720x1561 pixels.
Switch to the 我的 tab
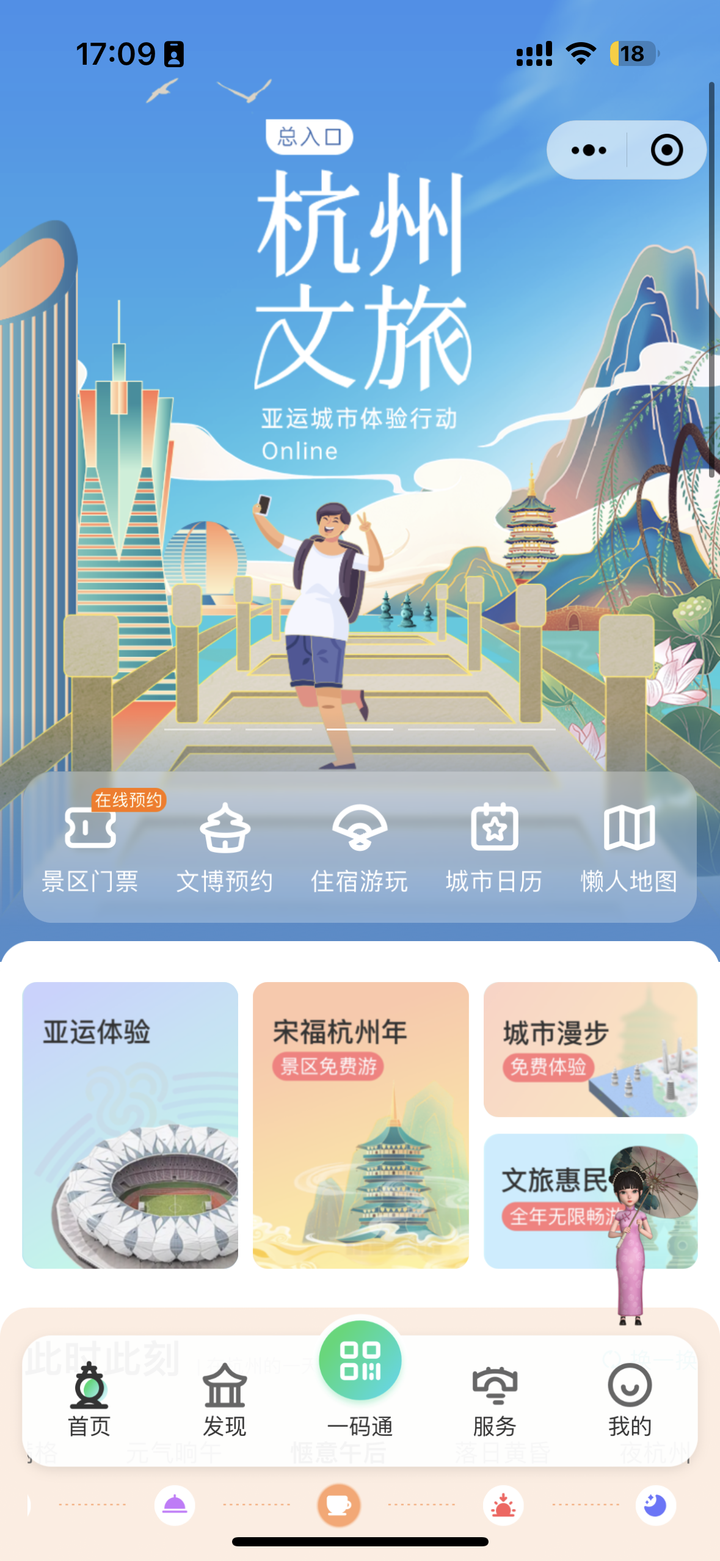click(629, 1400)
